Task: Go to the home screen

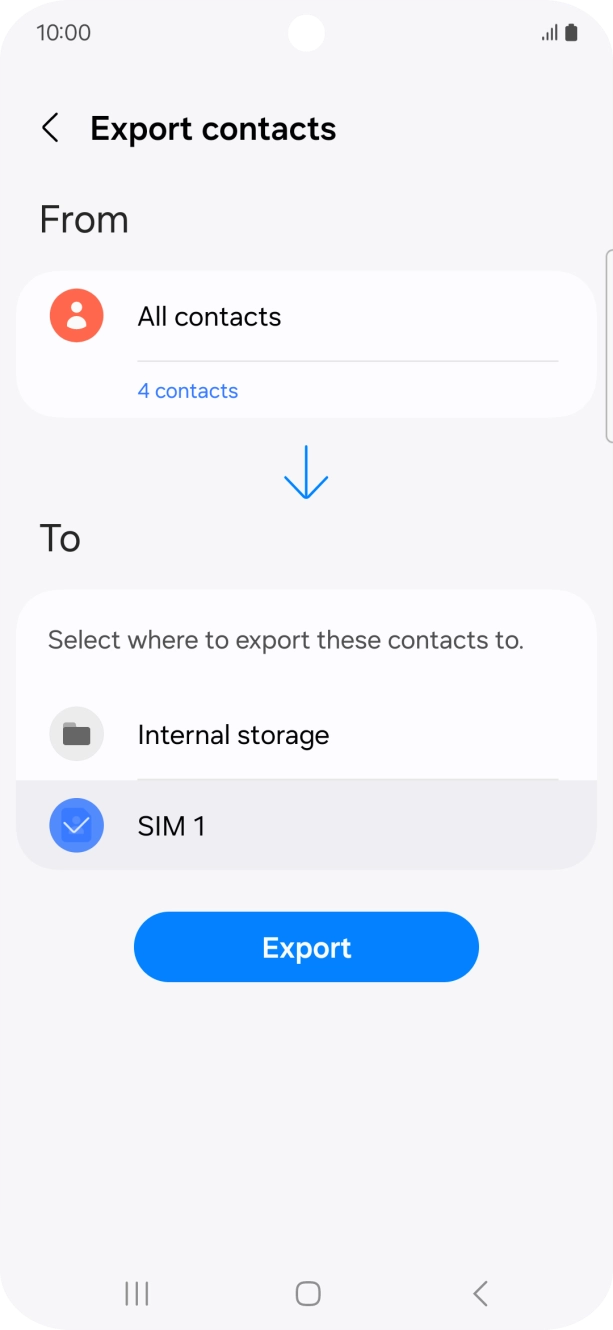Action: (x=307, y=1293)
